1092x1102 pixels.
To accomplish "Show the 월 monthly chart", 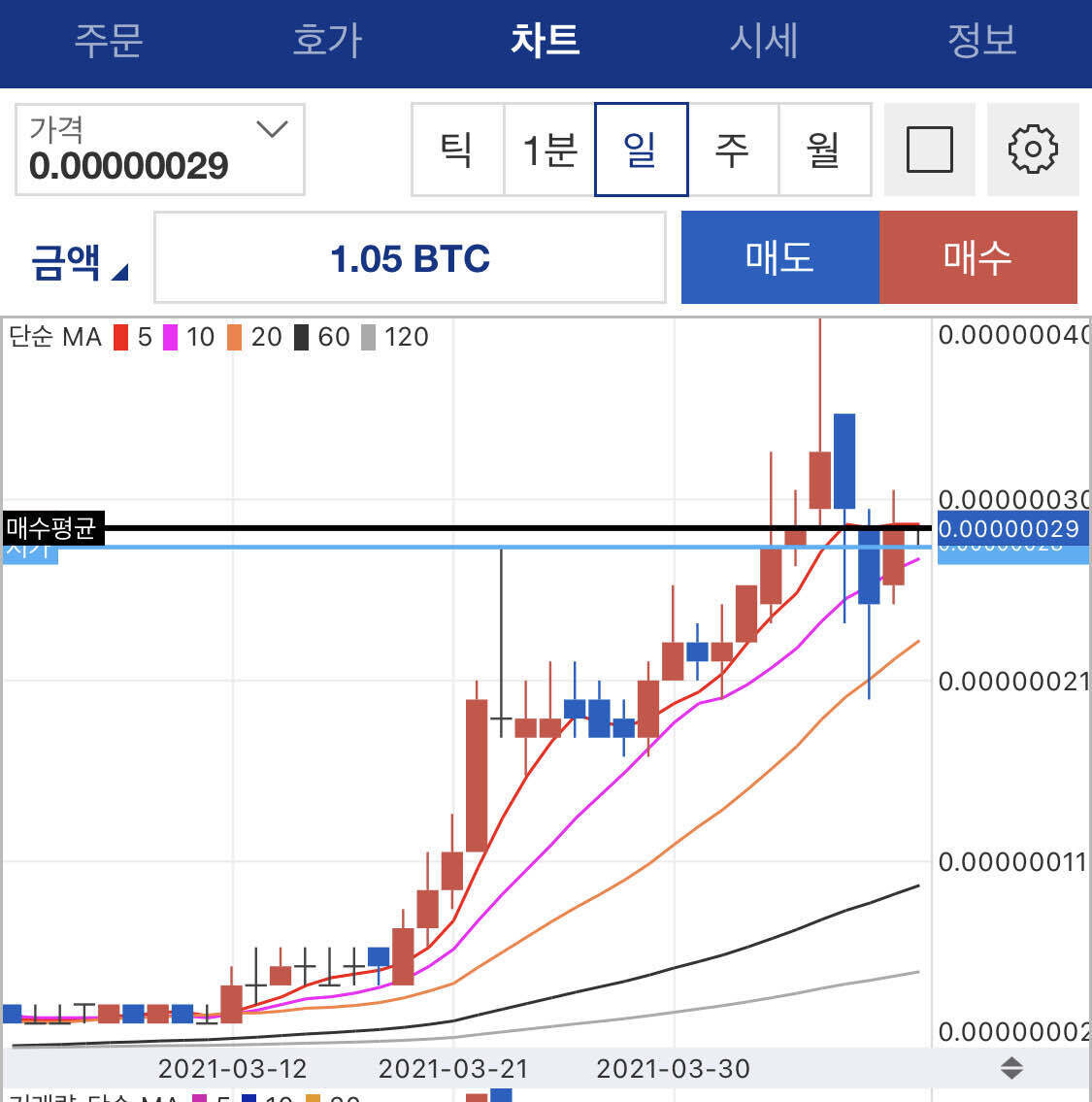I will 824,150.
